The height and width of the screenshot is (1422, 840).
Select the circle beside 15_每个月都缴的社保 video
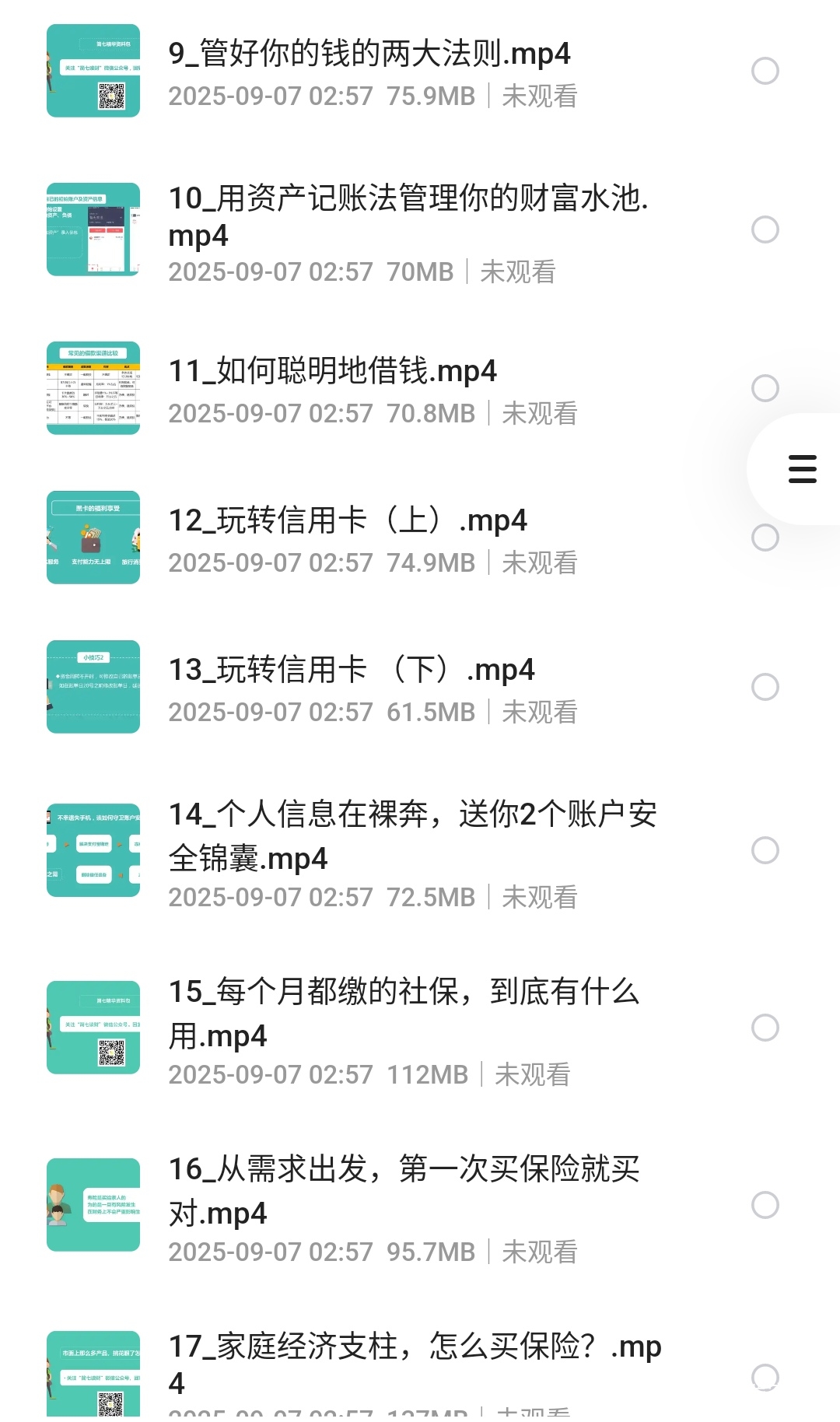[765, 1028]
